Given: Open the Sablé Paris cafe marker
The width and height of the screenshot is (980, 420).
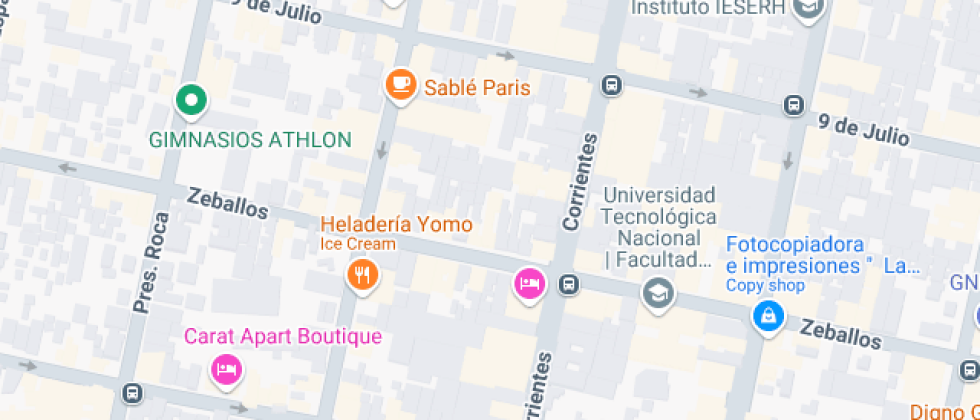Looking at the screenshot, I should pos(401,87).
